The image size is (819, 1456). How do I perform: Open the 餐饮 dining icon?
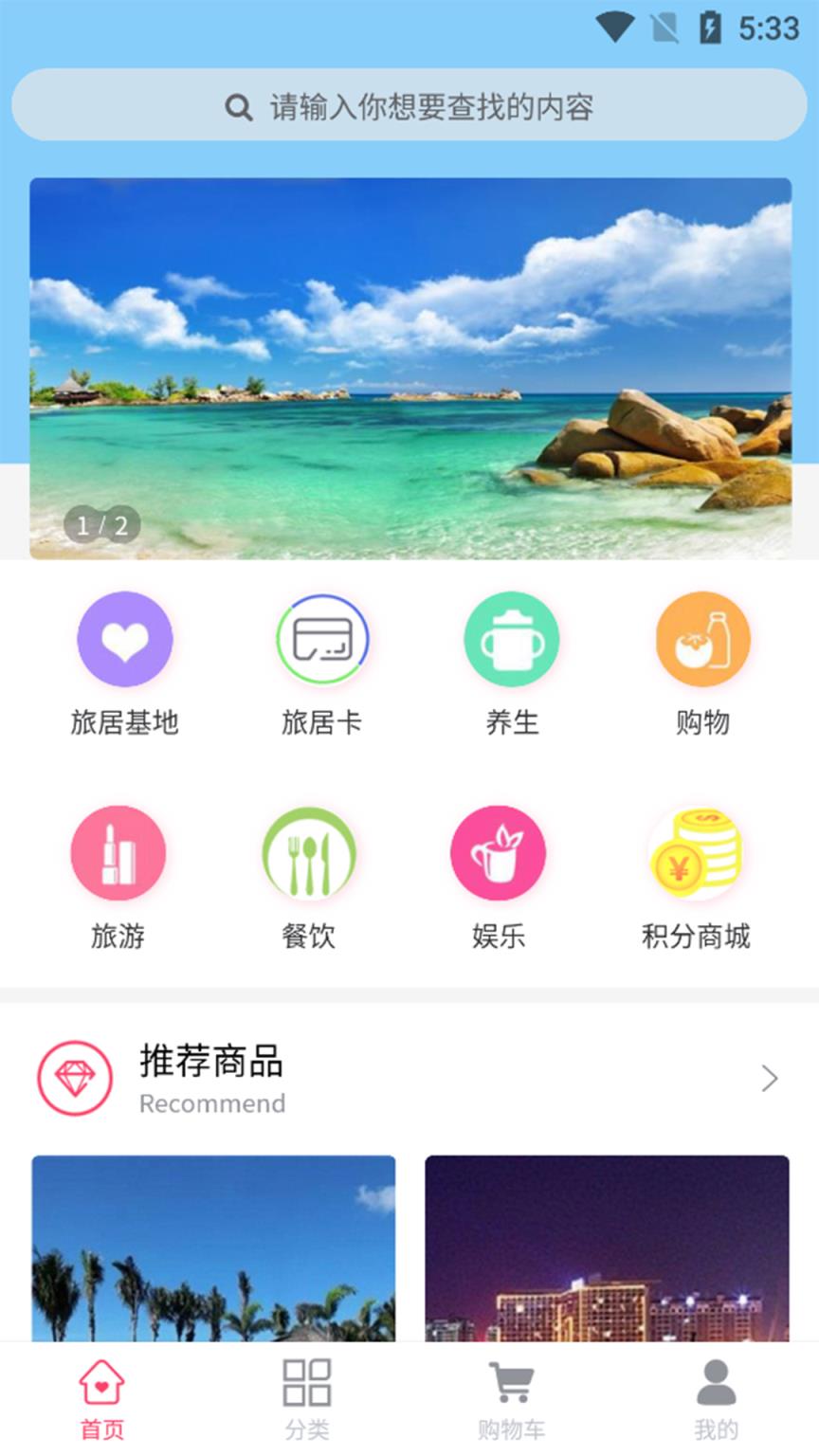click(308, 852)
